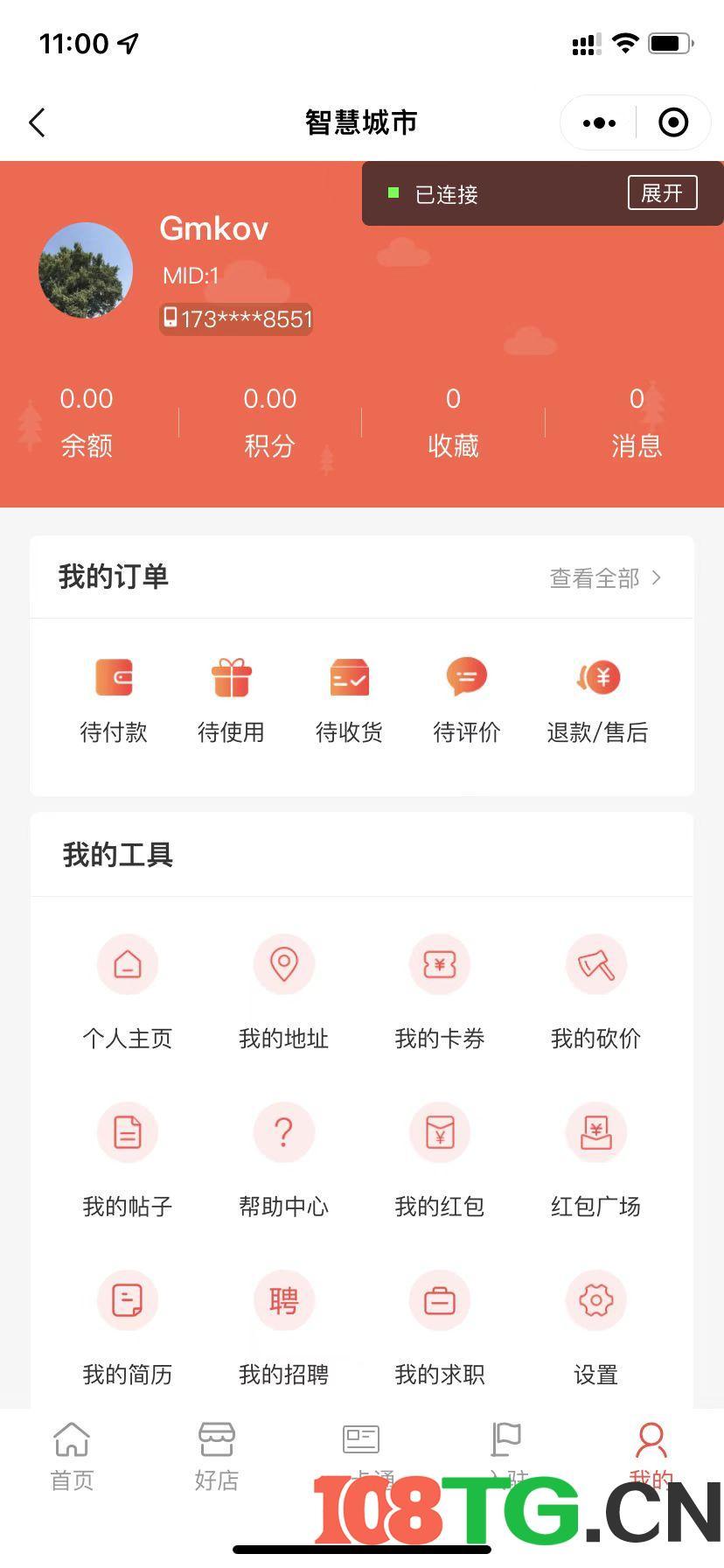Image resolution: width=724 pixels, height=1568 pixels.
Task: Open the 我的卡券 coupon icon
Action: 439,964
